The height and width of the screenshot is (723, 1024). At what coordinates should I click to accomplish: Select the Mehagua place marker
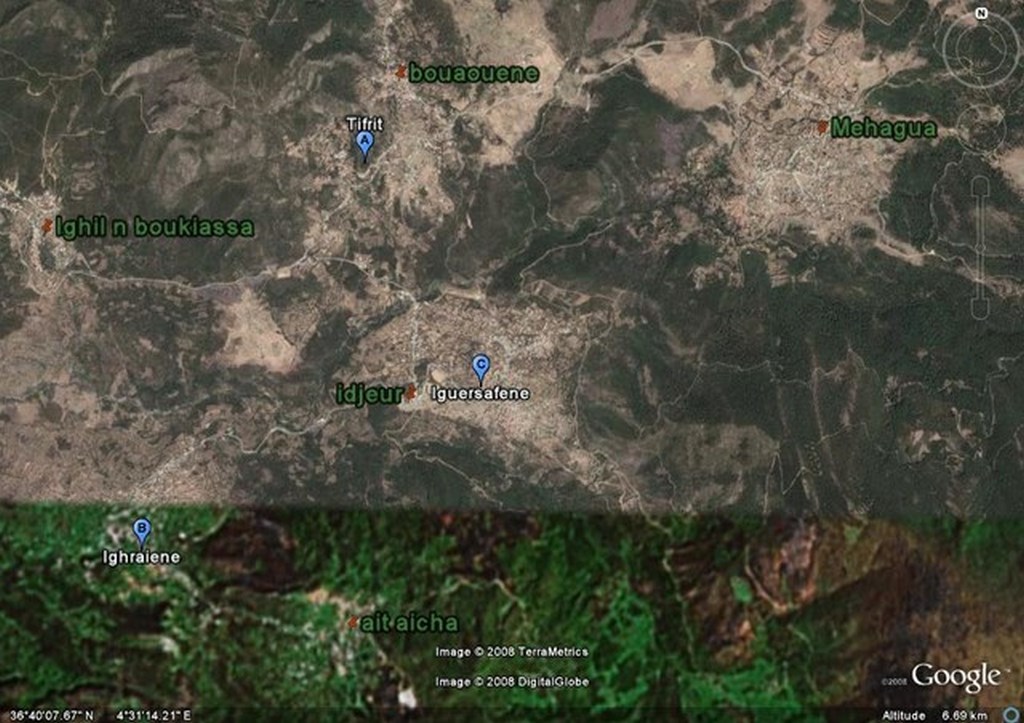coord(822,127)
